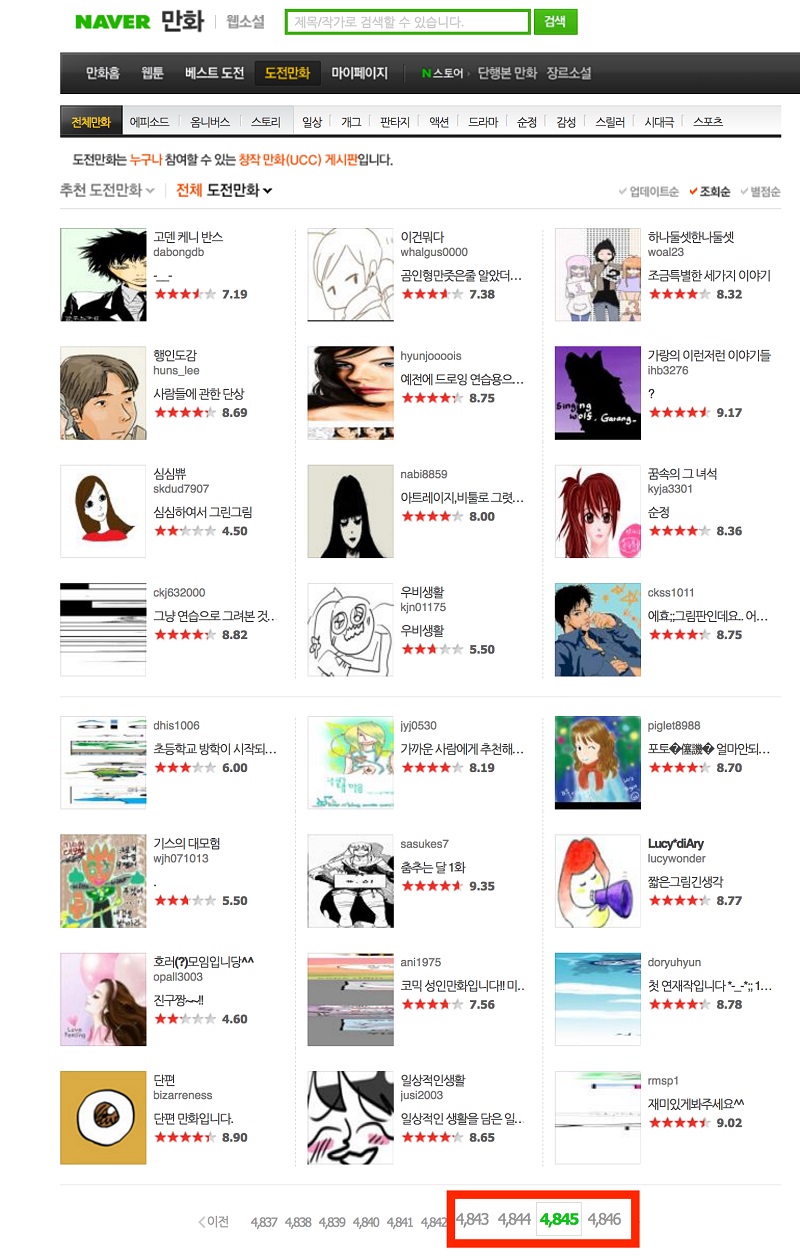Open the 마이페이지 menu
The image size is (800, 1258).
coord(359,73)
